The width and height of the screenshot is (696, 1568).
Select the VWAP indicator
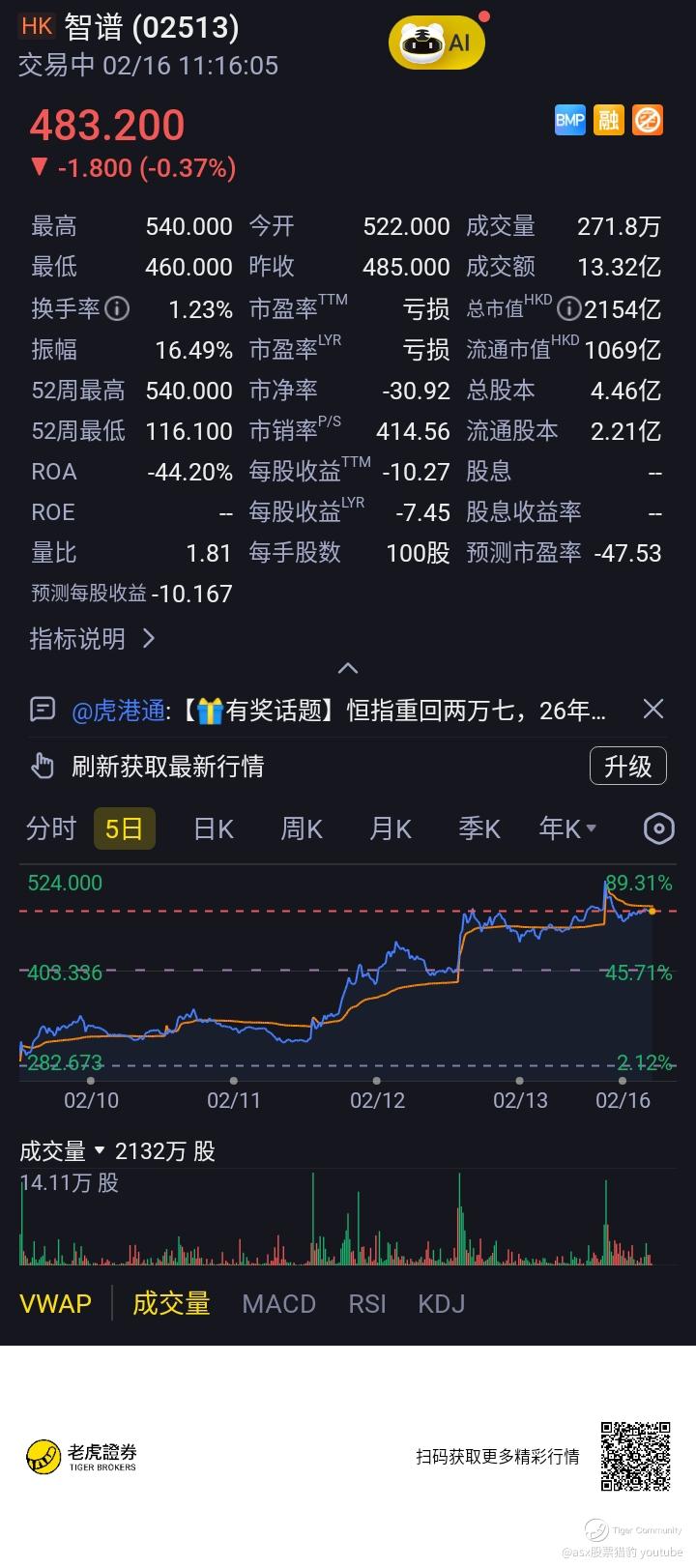point(56,1303)
